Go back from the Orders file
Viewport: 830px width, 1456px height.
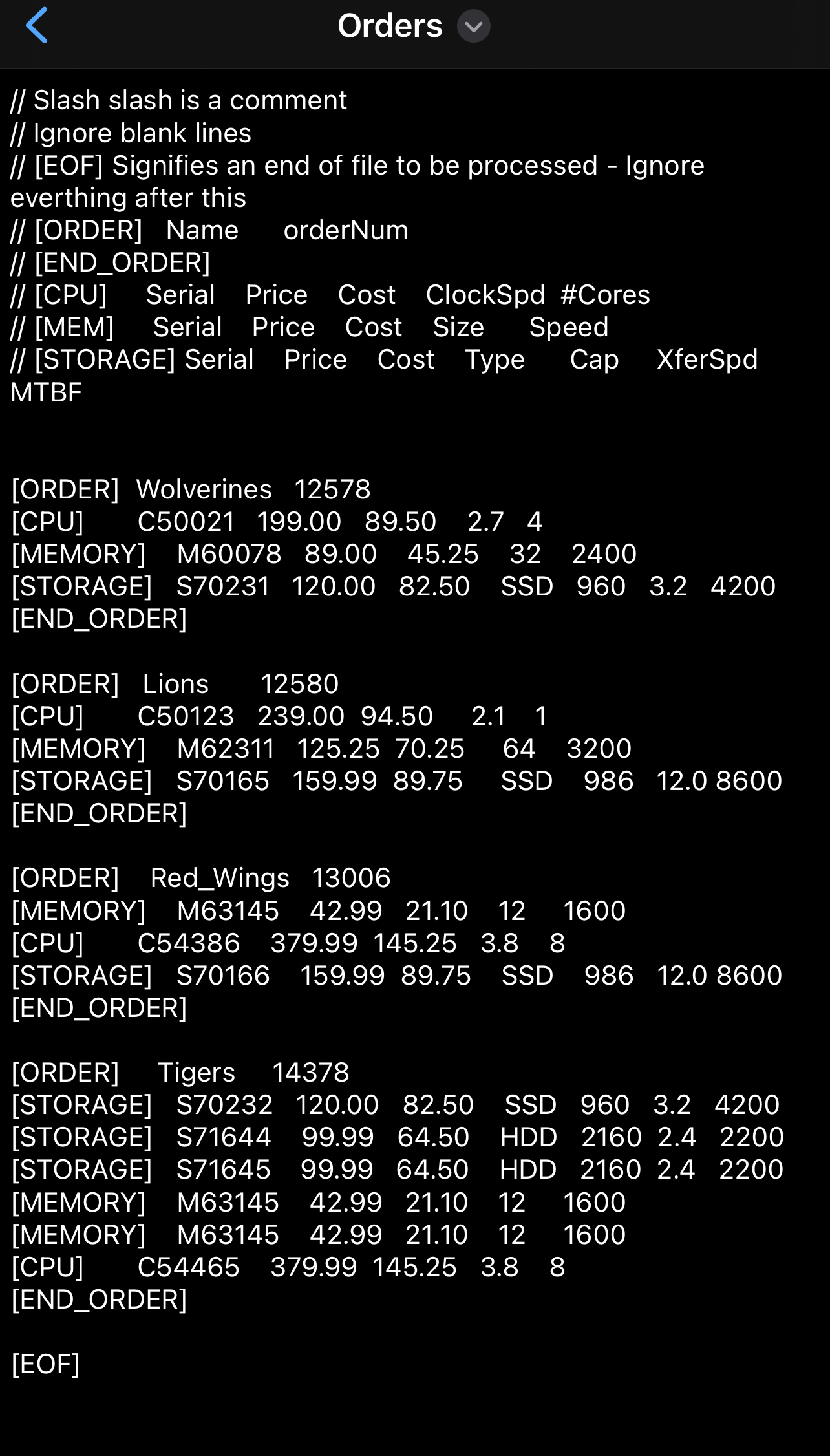pos(37,26)
